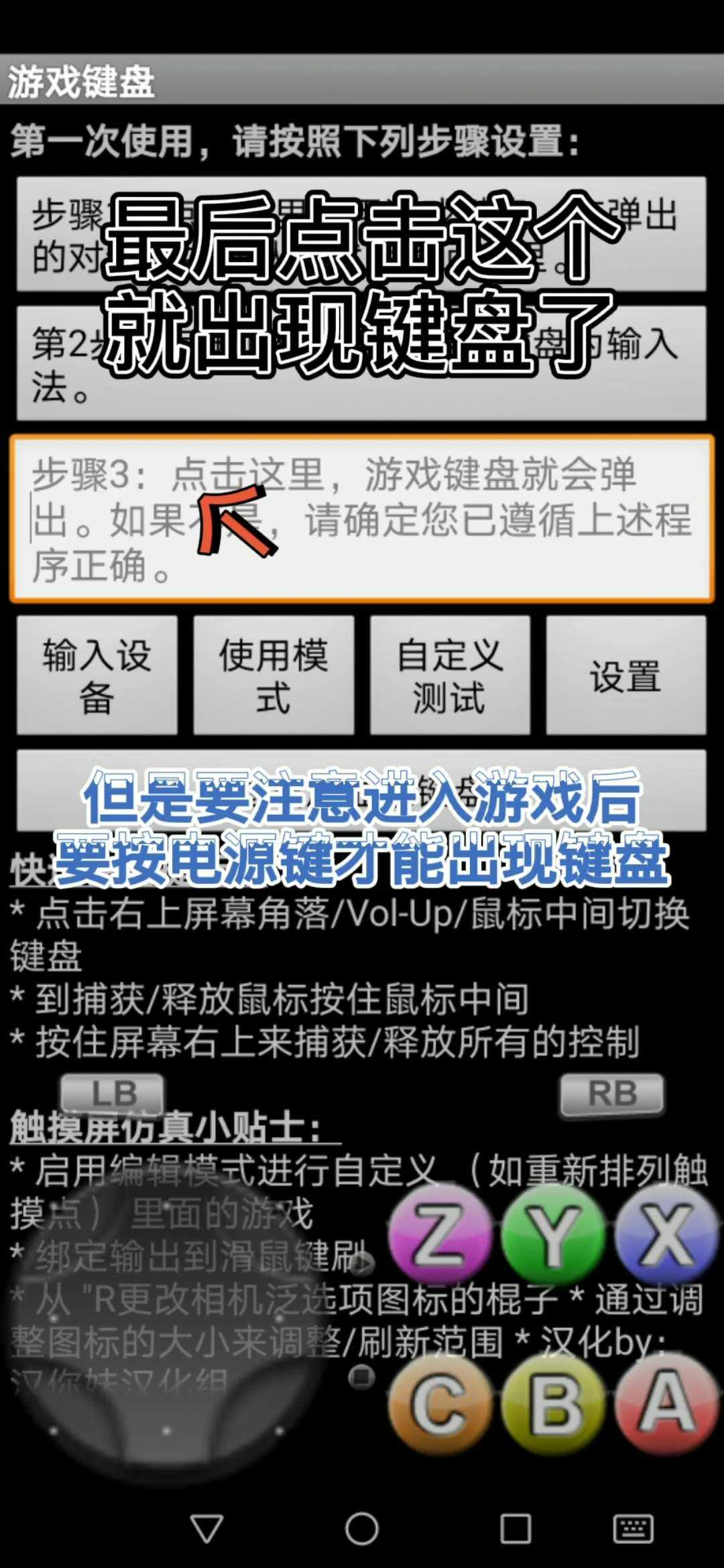Viewport: 724px width, 1568px height.
Task: Tap the LB shoulder key
Action: click(113, 1094)
